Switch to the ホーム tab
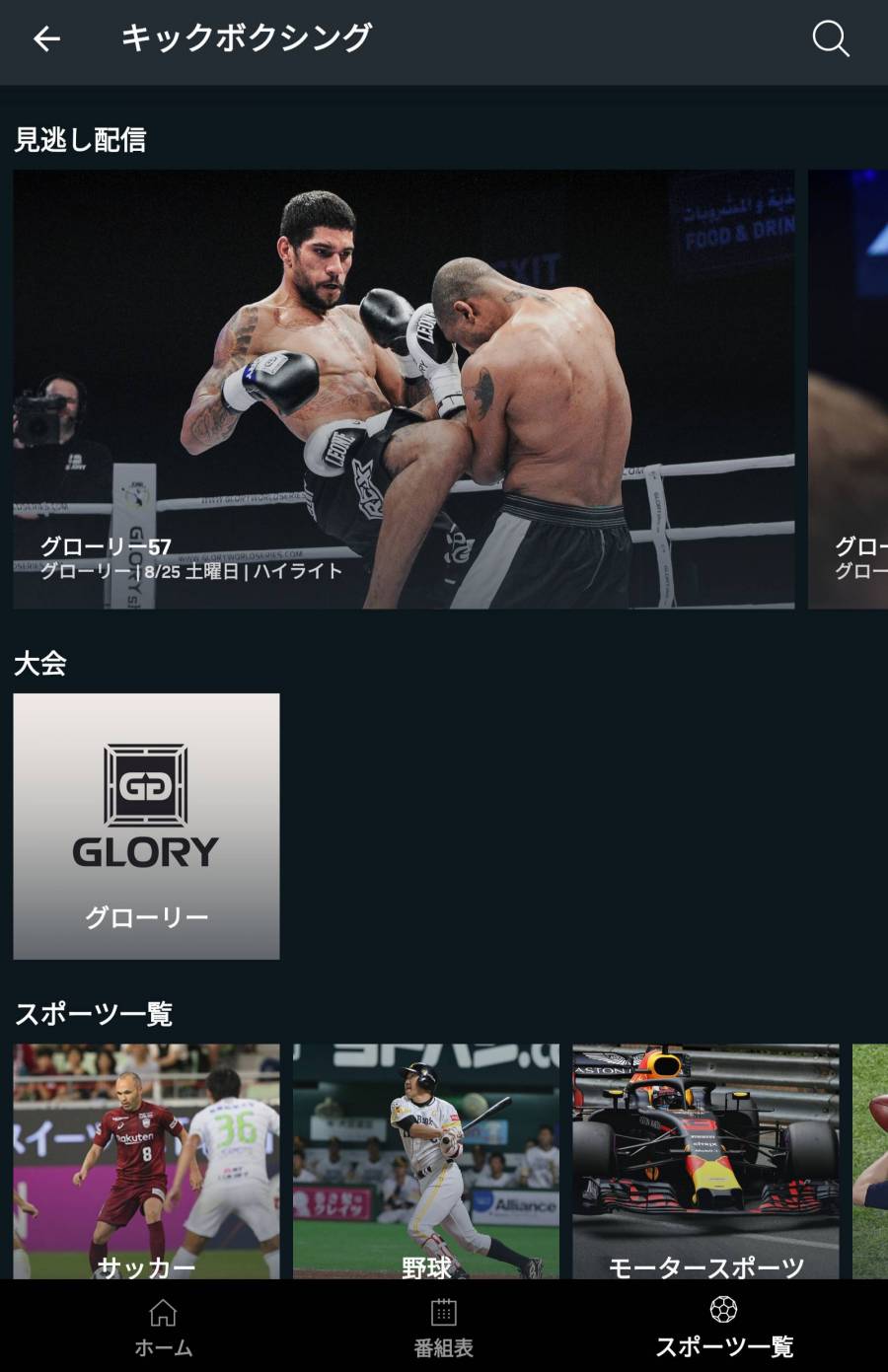This screenshot has width=888, height=1372. (163, 1328)
